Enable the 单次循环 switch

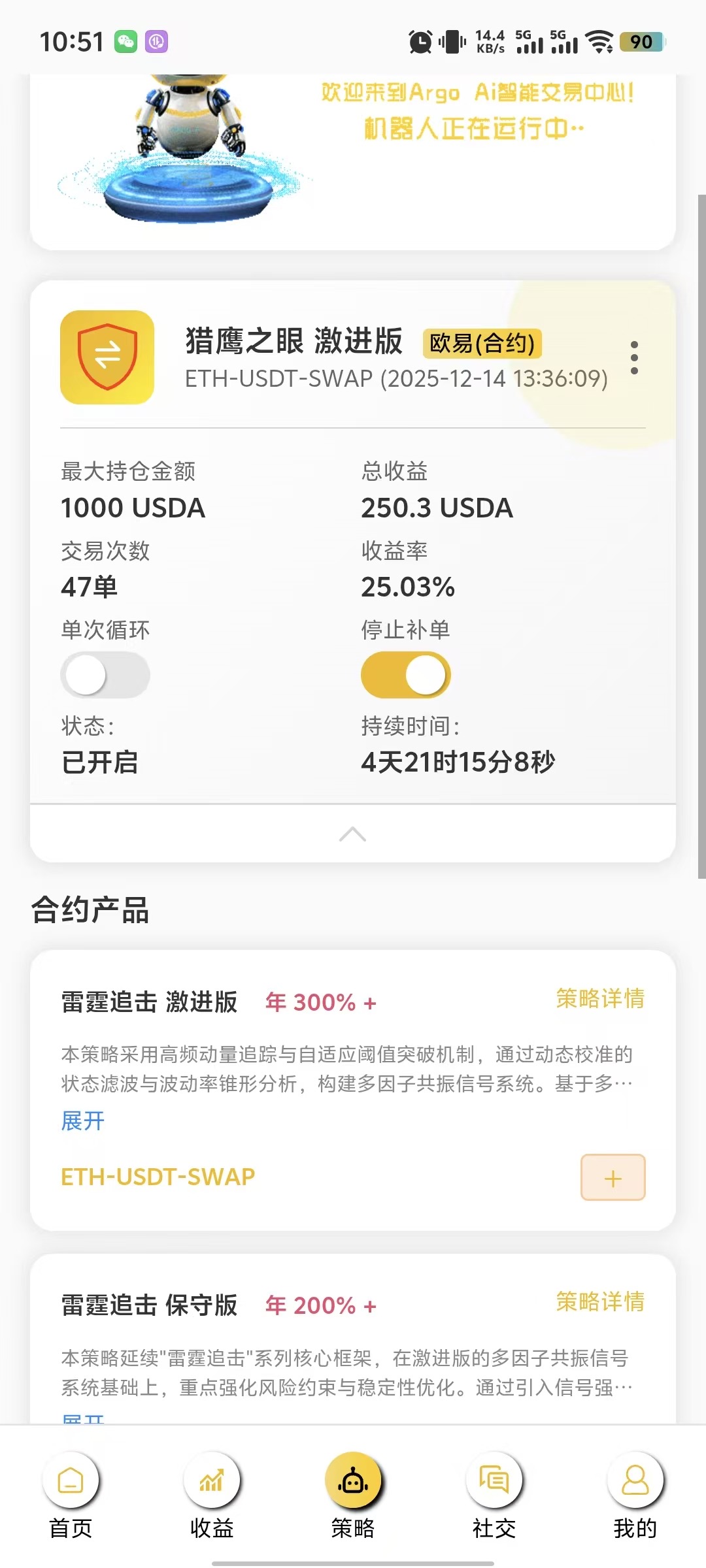[x=105, y=675]
